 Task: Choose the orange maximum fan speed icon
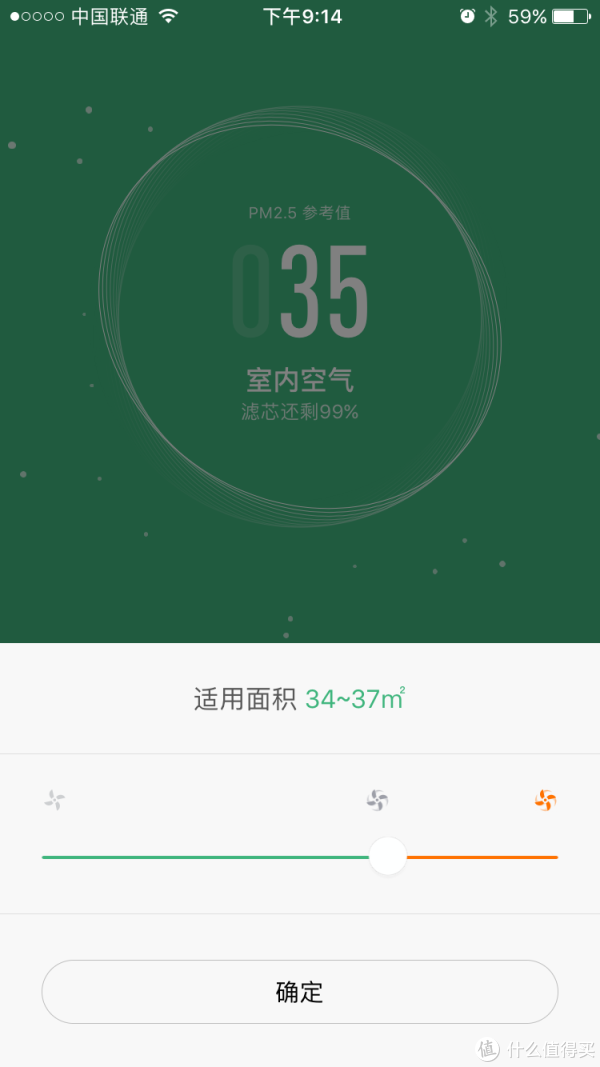[x=546, y=800]
